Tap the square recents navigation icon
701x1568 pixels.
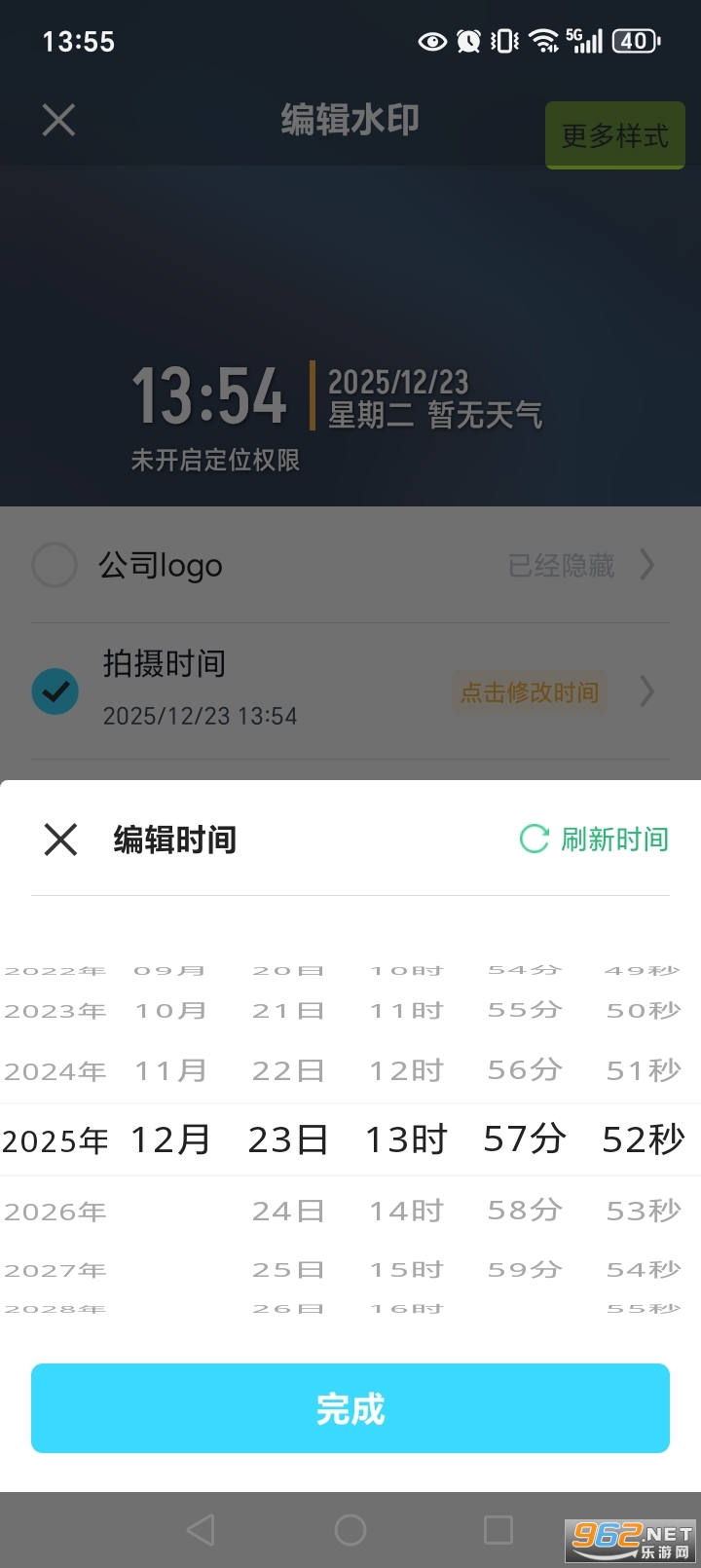499,1529
